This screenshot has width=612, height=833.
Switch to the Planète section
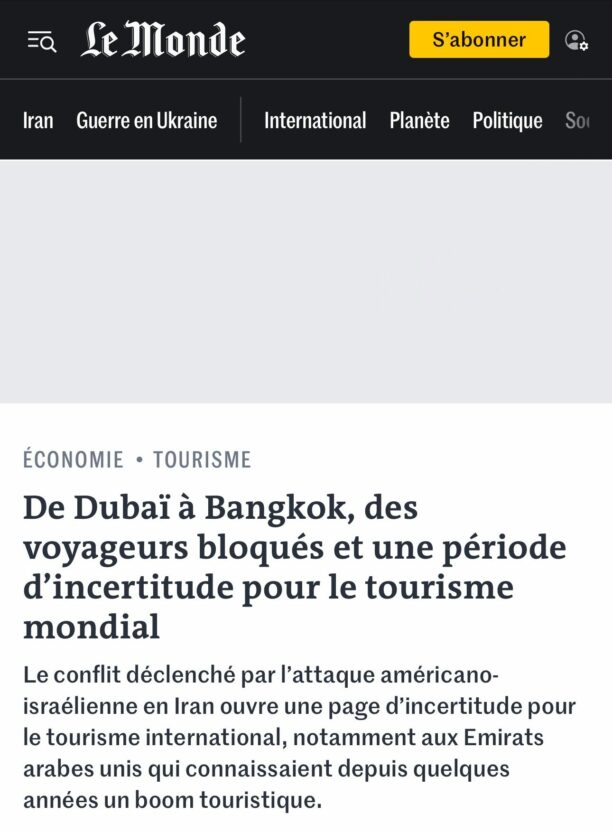pos(419,121)
